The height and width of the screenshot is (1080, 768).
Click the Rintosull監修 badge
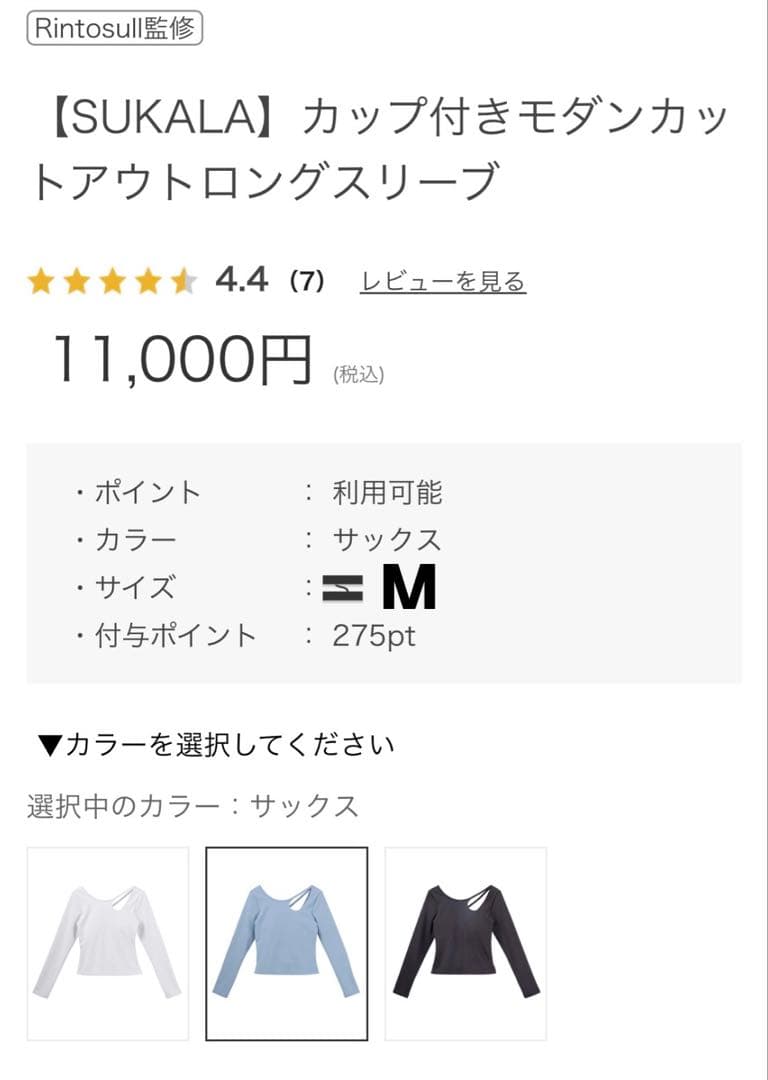coord(113,28)
